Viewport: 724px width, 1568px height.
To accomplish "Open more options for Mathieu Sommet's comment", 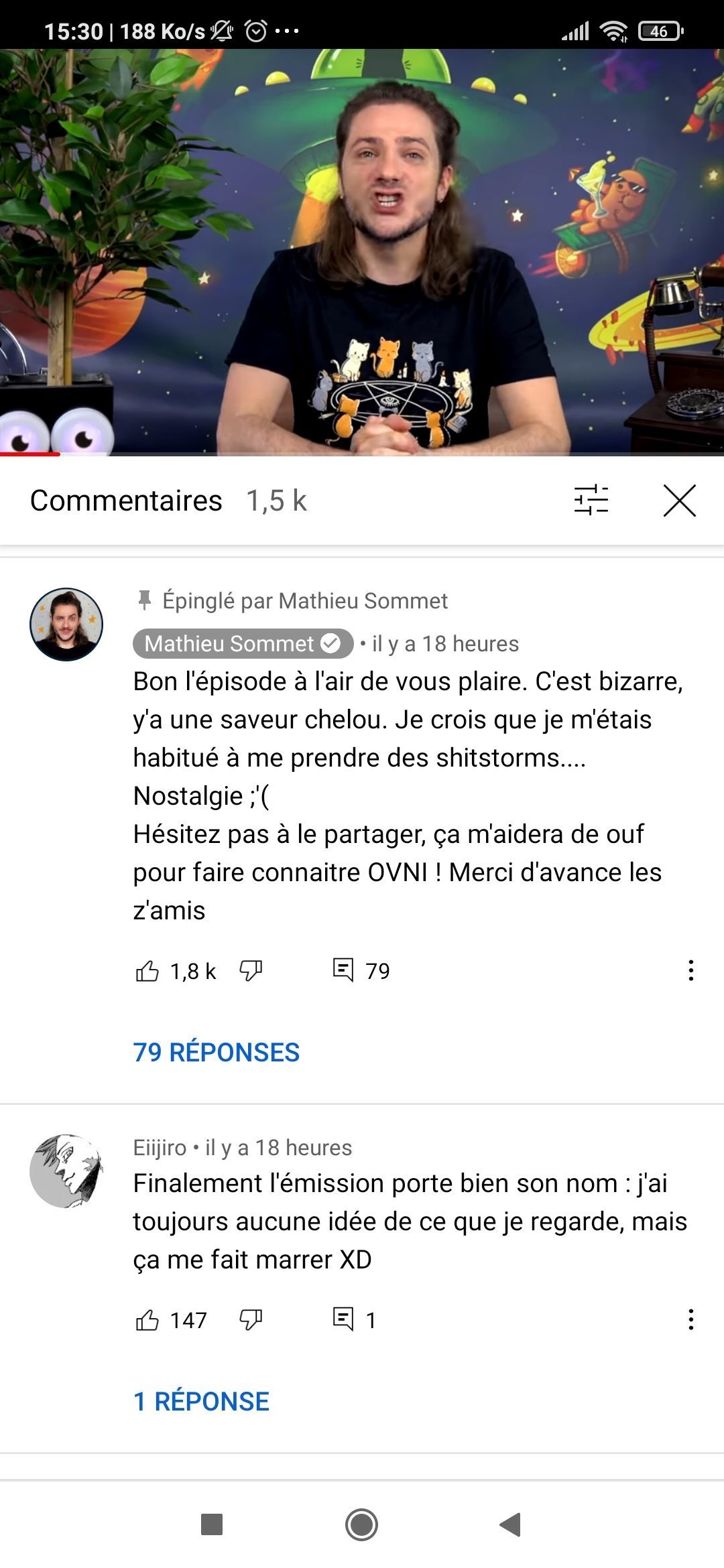I will tap(690, 970).
